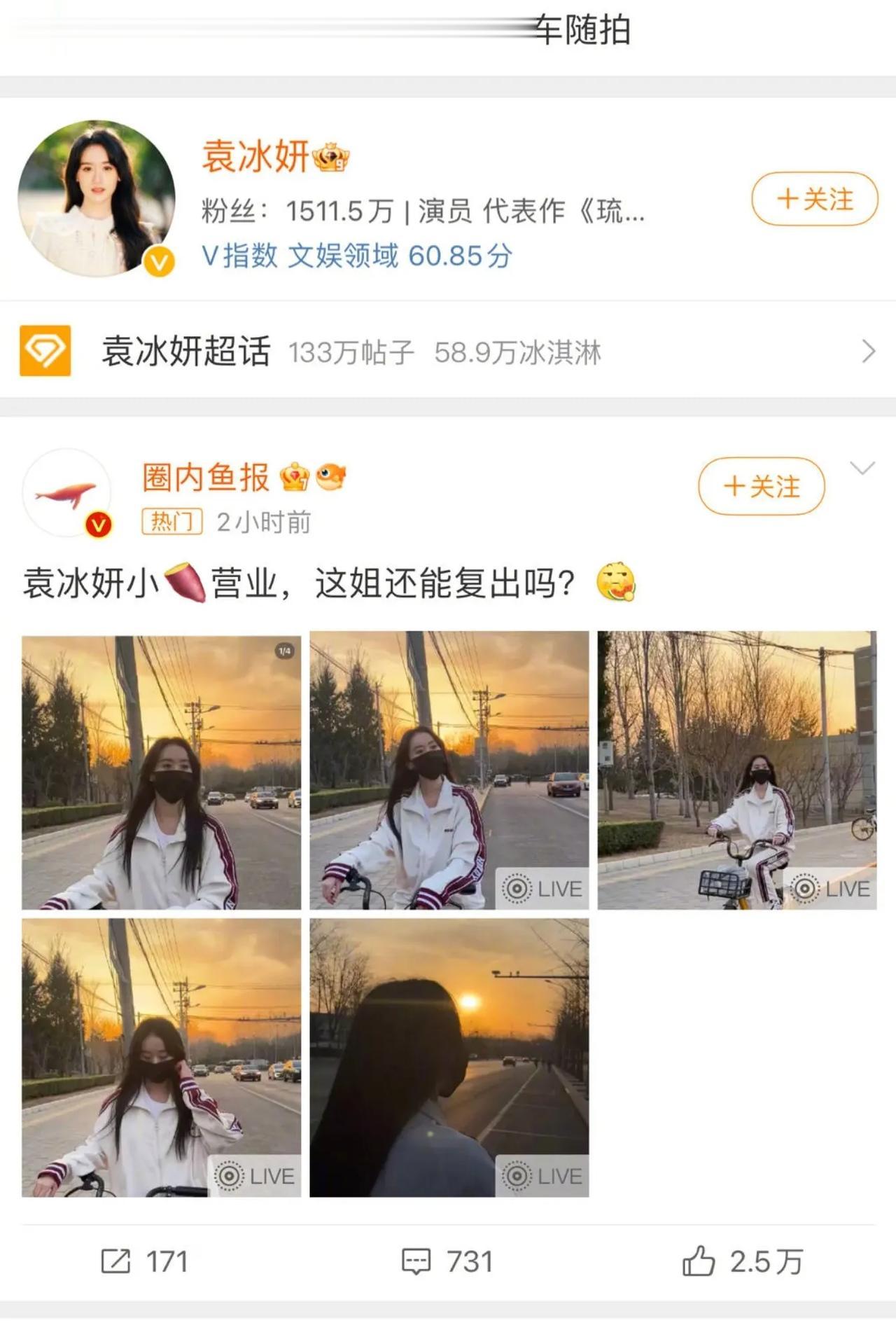The height and width of the screenshot is (1323, 896).
Task: Open the sunset silhouette live photo
Action: 449,1058
